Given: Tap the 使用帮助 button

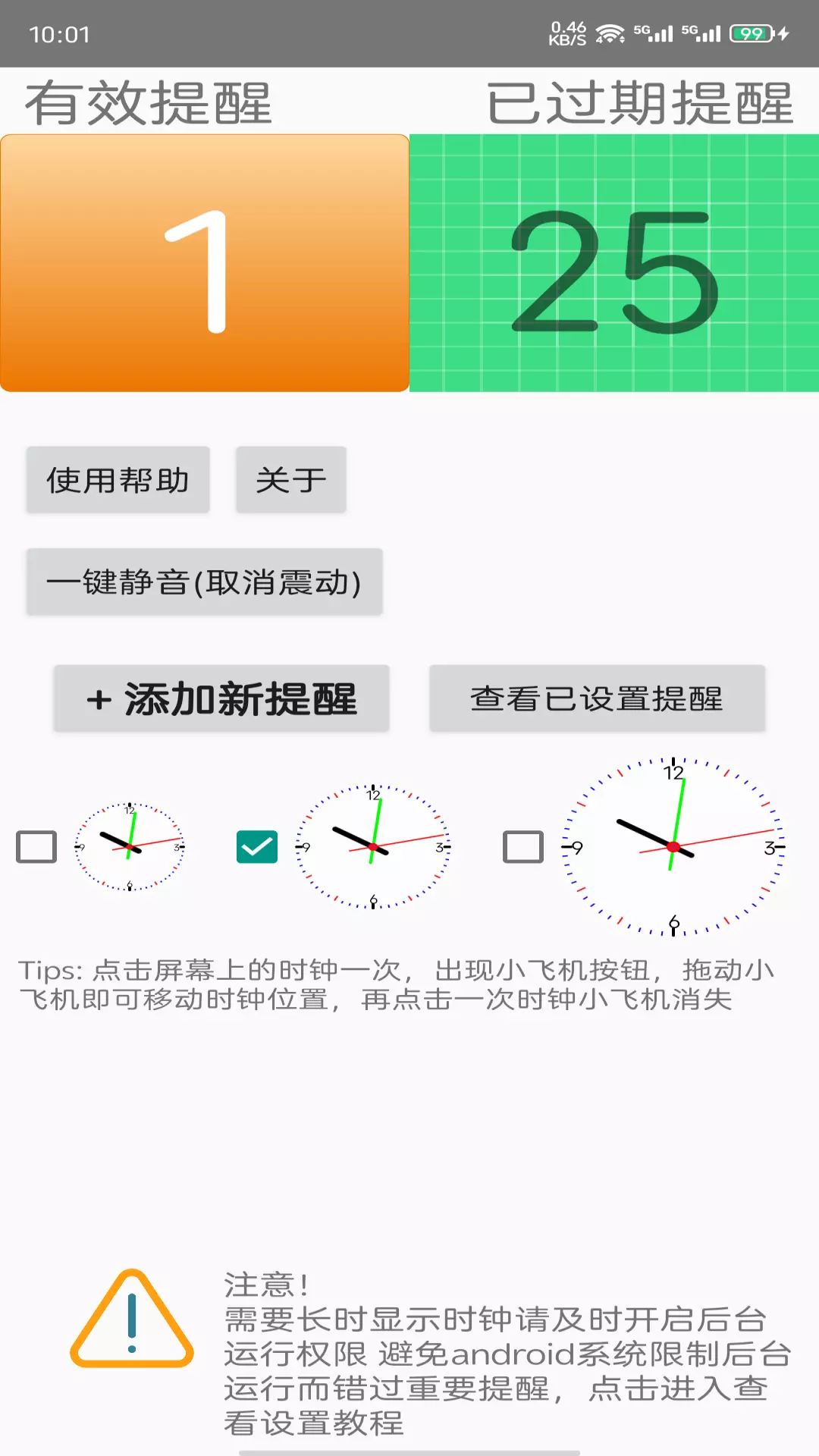Looking at the screenshot, I should tap(118, 480).
